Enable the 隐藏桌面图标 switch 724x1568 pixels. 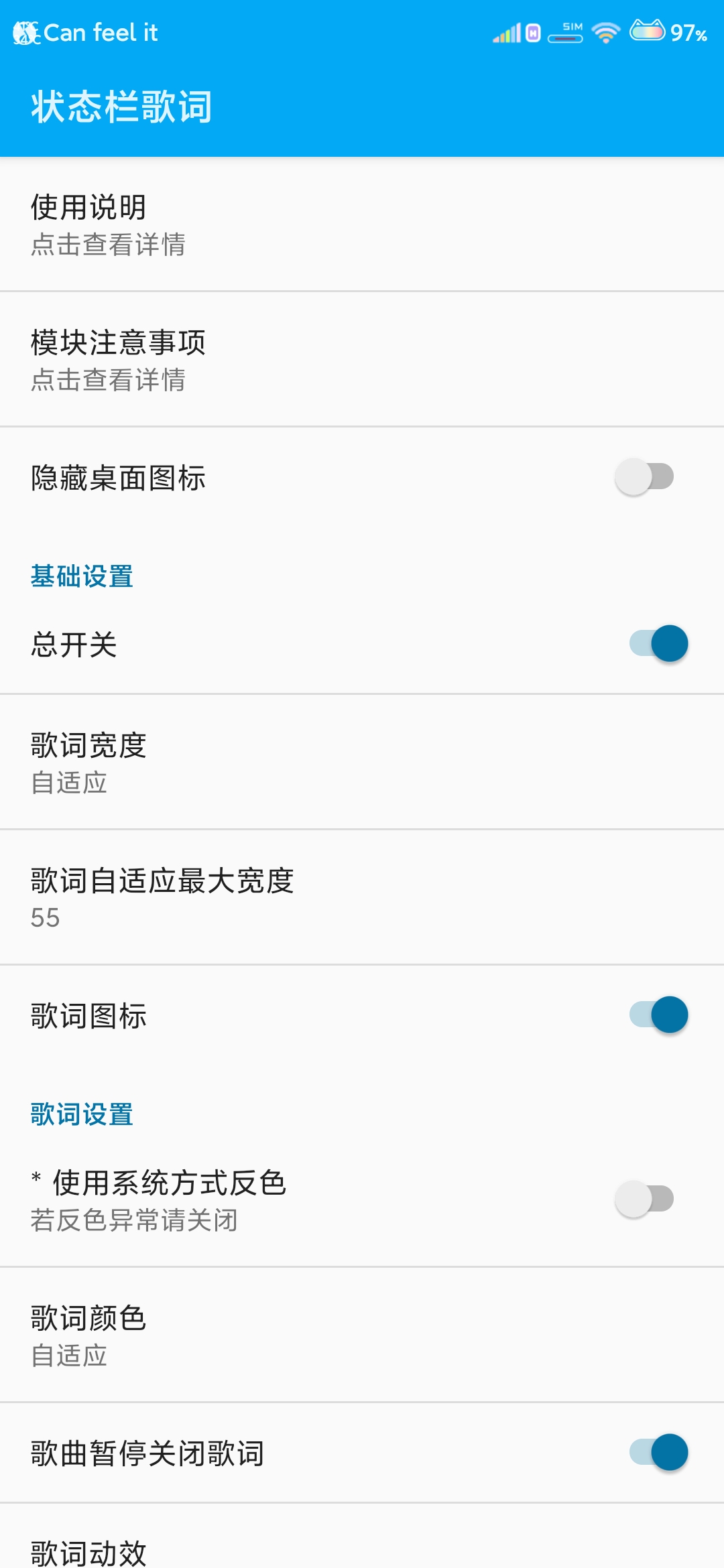click(x=644, y=478)
